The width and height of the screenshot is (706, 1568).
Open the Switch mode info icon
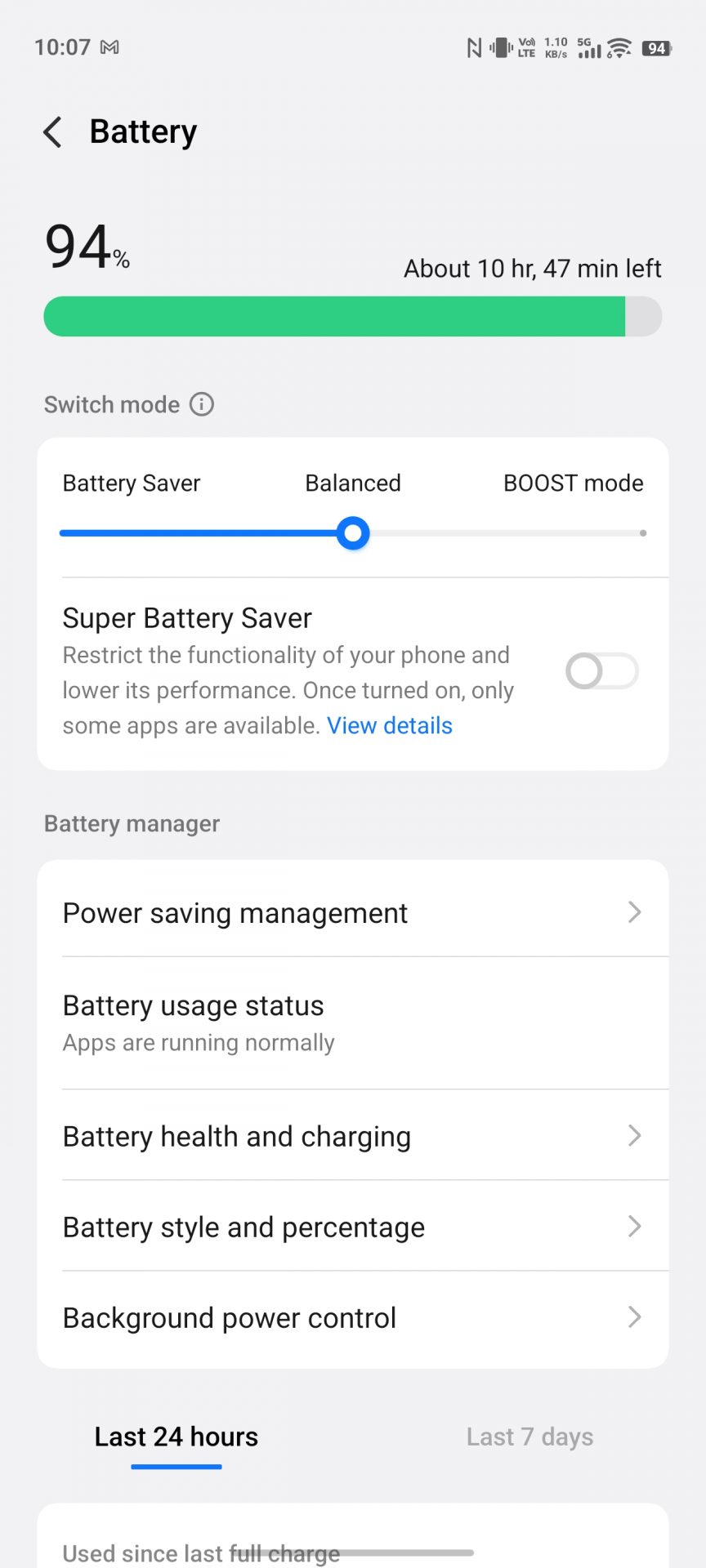coord(202,404)
